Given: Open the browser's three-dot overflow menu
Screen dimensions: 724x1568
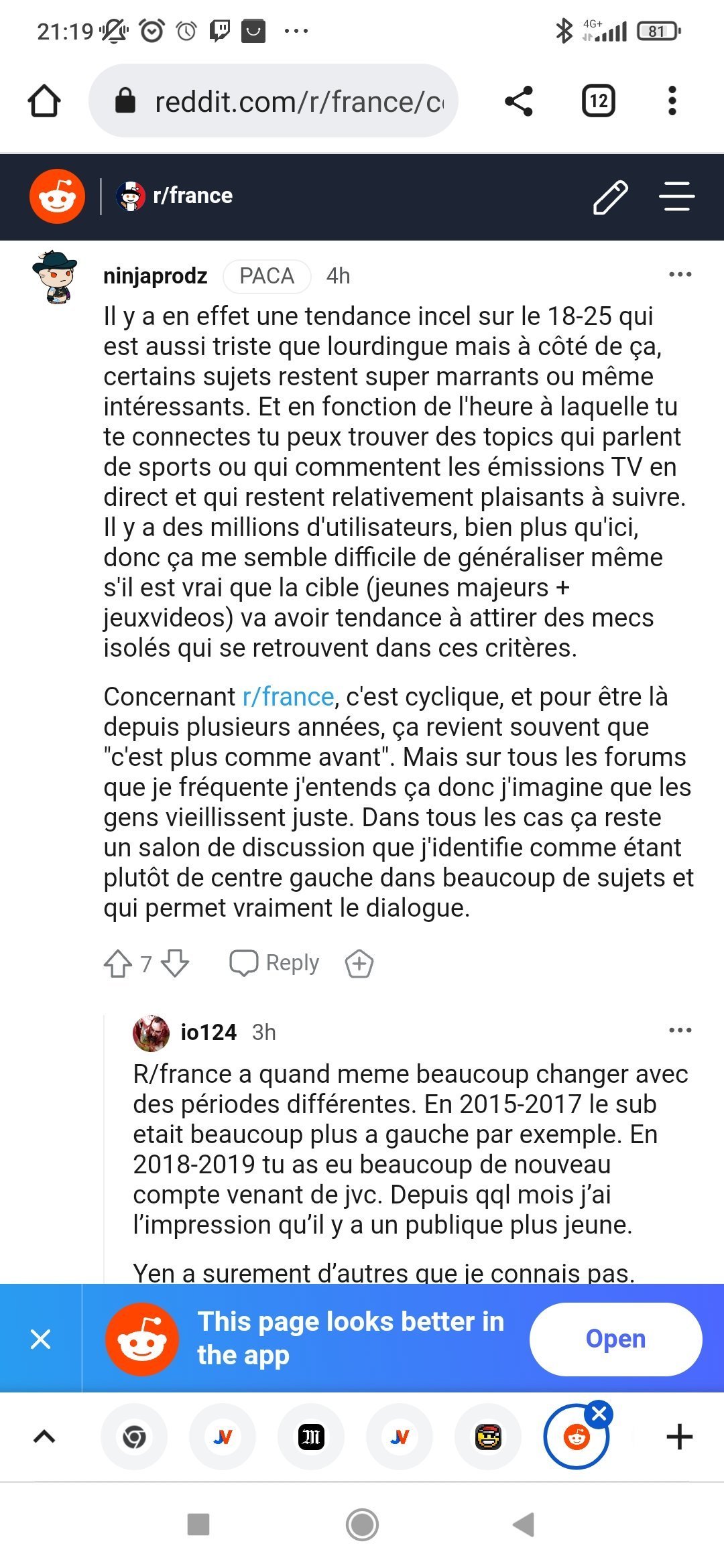Looking at the screenshot, I should point(672,102).
